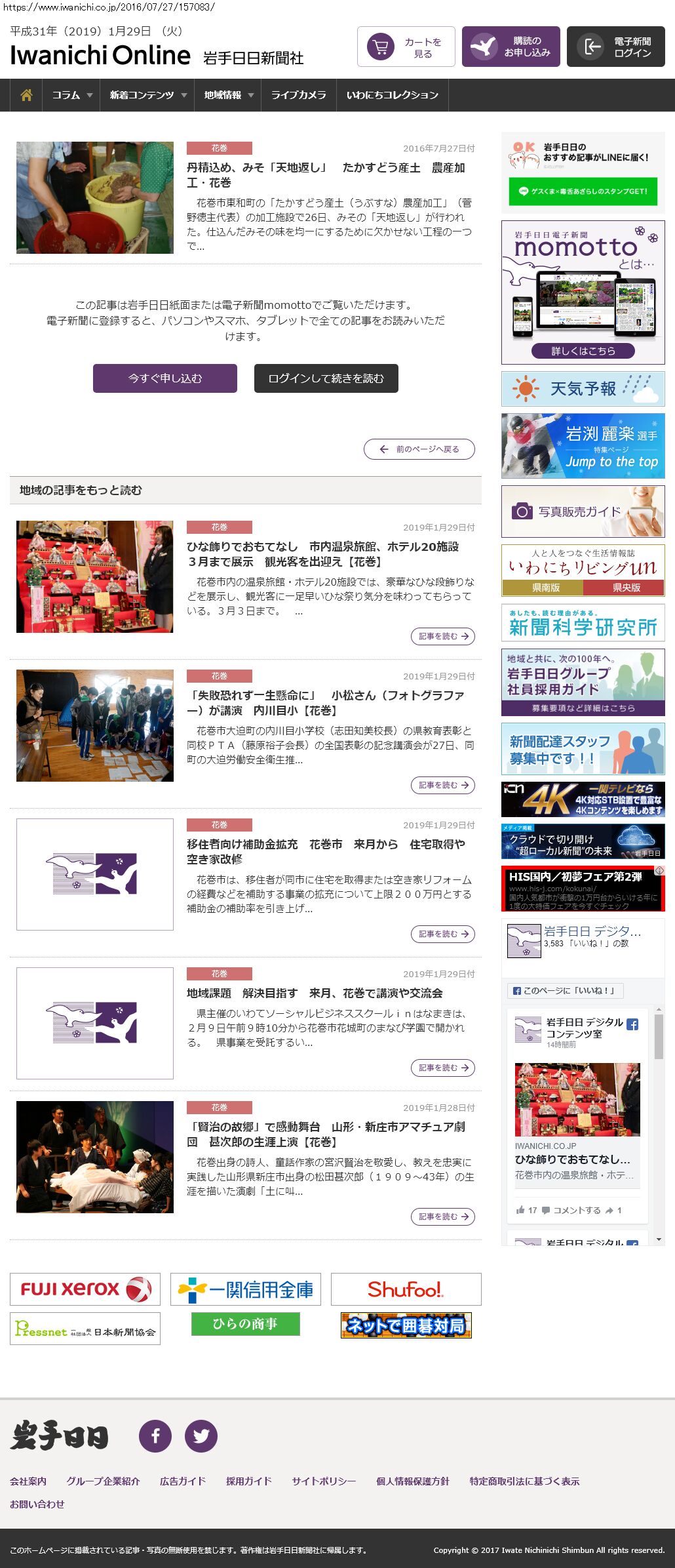This screenshot has width=675, height=1568.
Task: View the shopping cart (カートを見る)
Action: [x=406, y=47]
